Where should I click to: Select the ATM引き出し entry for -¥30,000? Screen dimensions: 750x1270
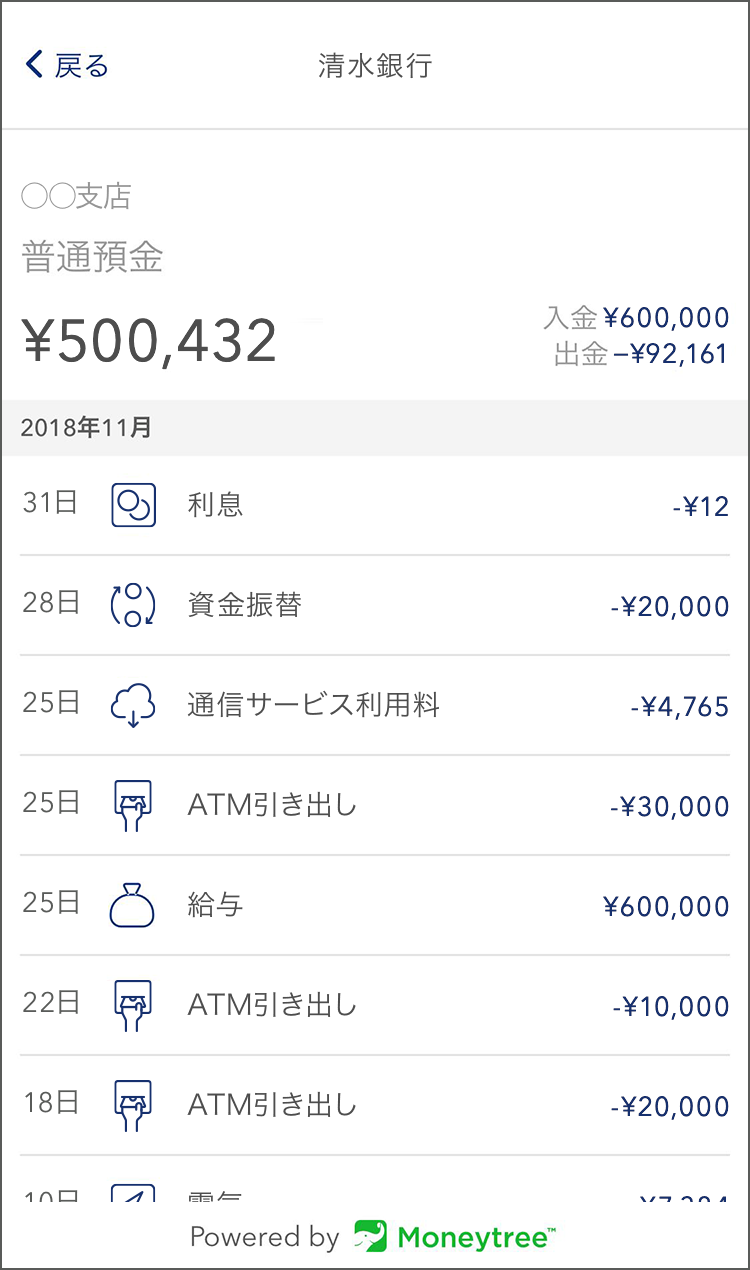click(x=375, y=805)
